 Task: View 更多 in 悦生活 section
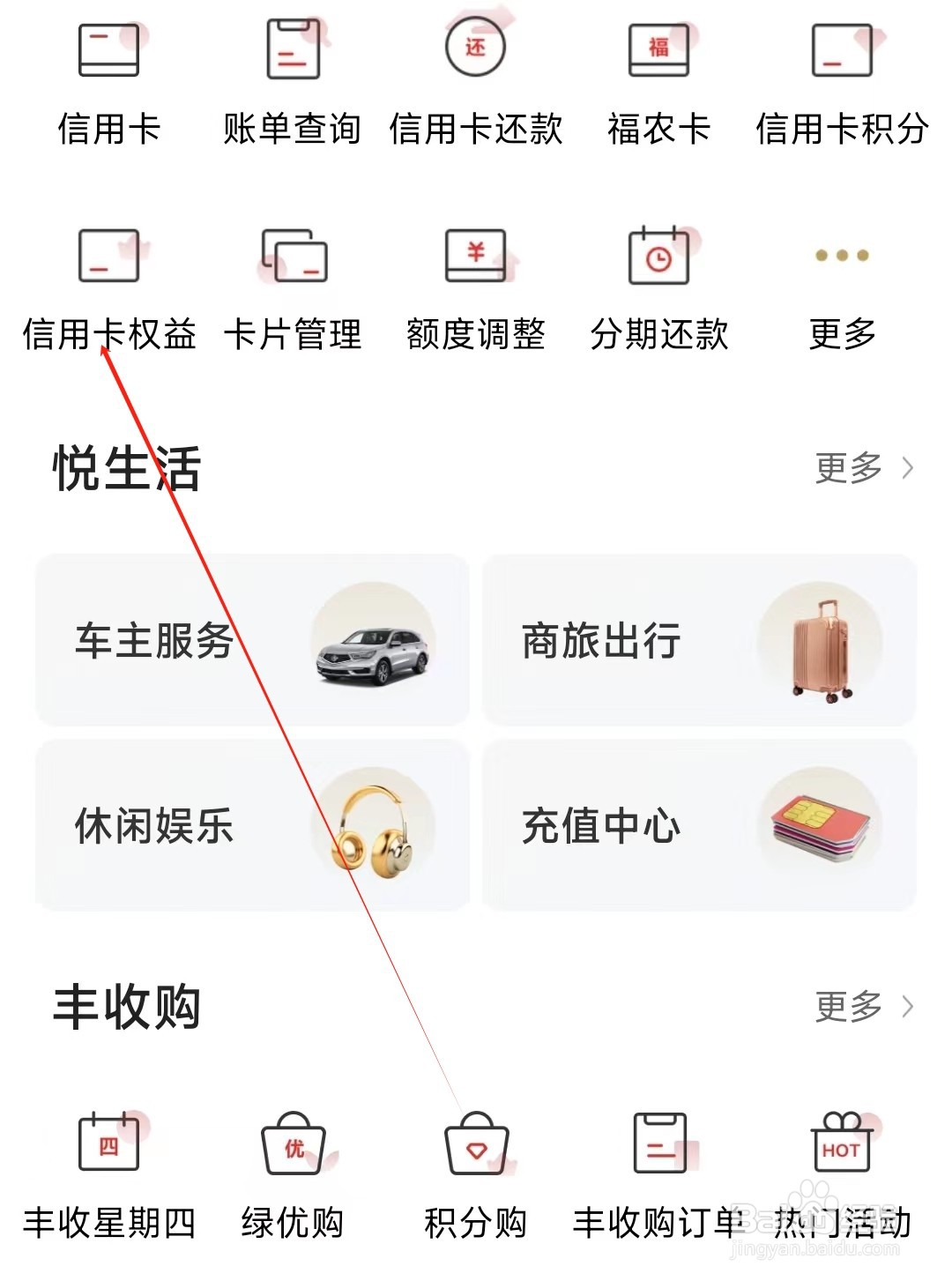click(863, 468)
